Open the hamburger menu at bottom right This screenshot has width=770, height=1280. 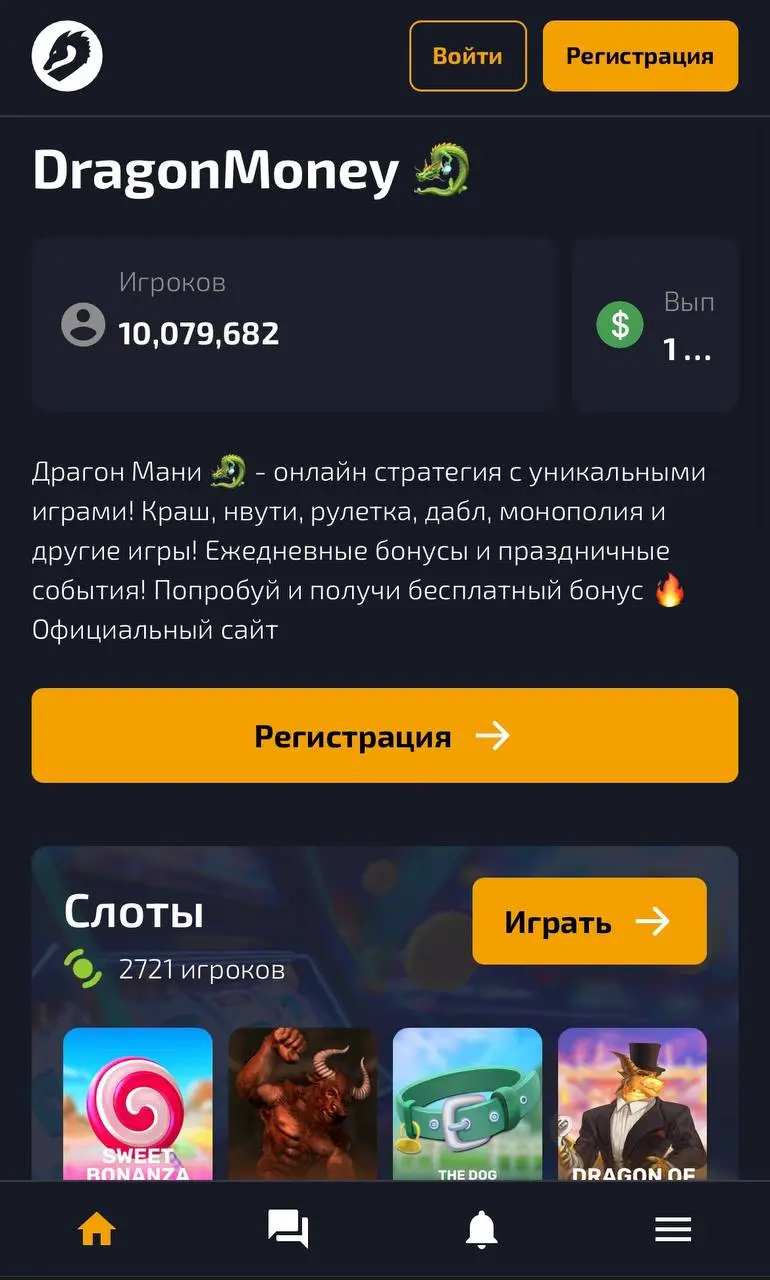pos(673,1228)
